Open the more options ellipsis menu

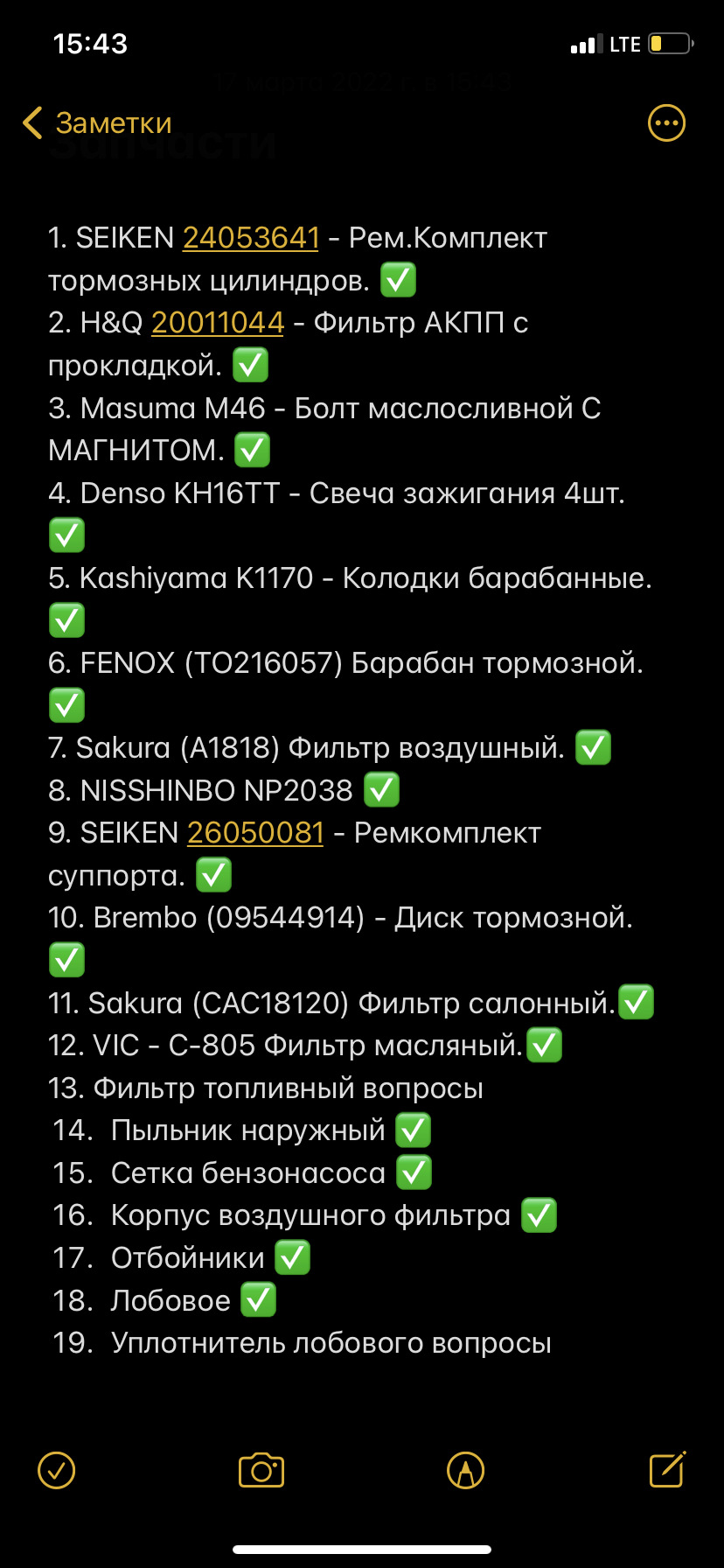pyautogui.click(x=666, y=123)
